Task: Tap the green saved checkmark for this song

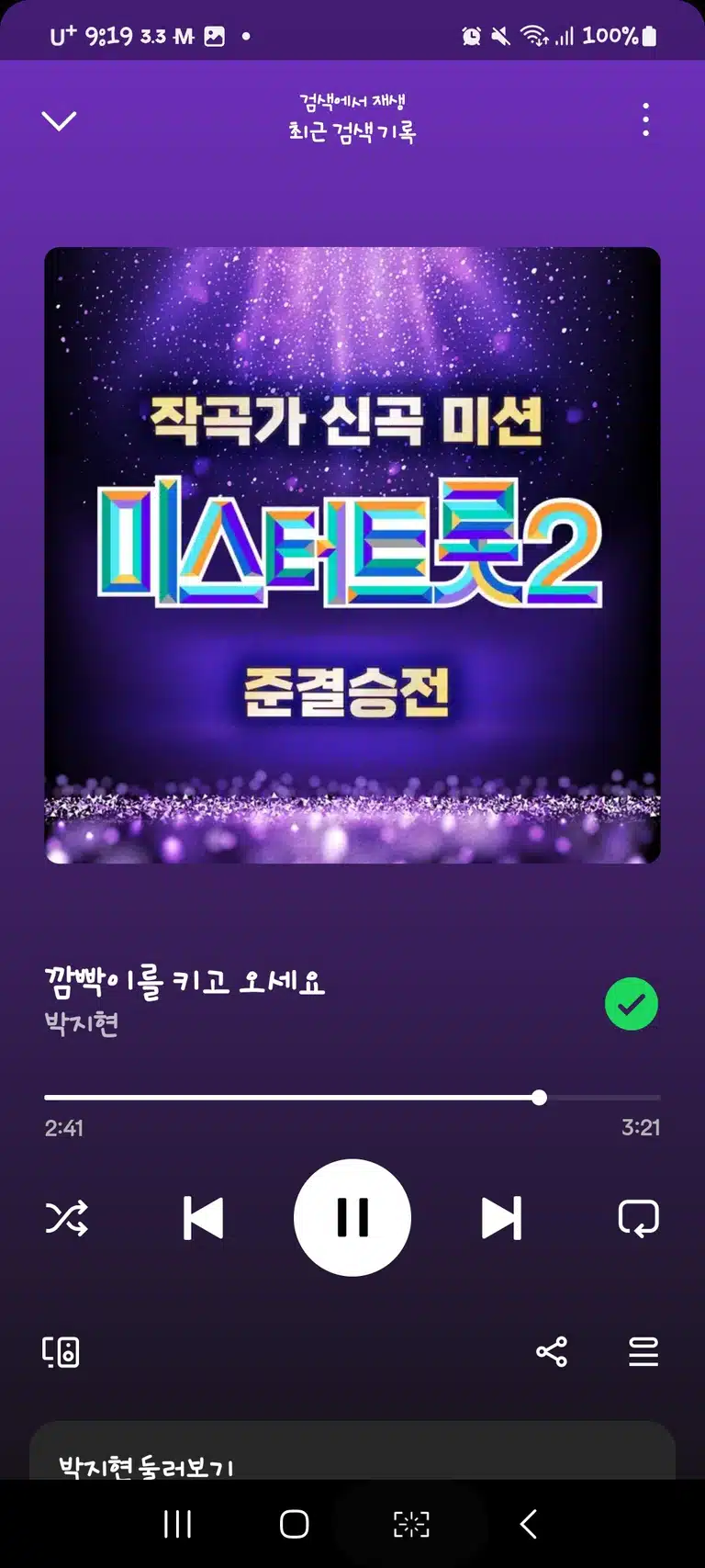Action: [x=632, y=1004]
